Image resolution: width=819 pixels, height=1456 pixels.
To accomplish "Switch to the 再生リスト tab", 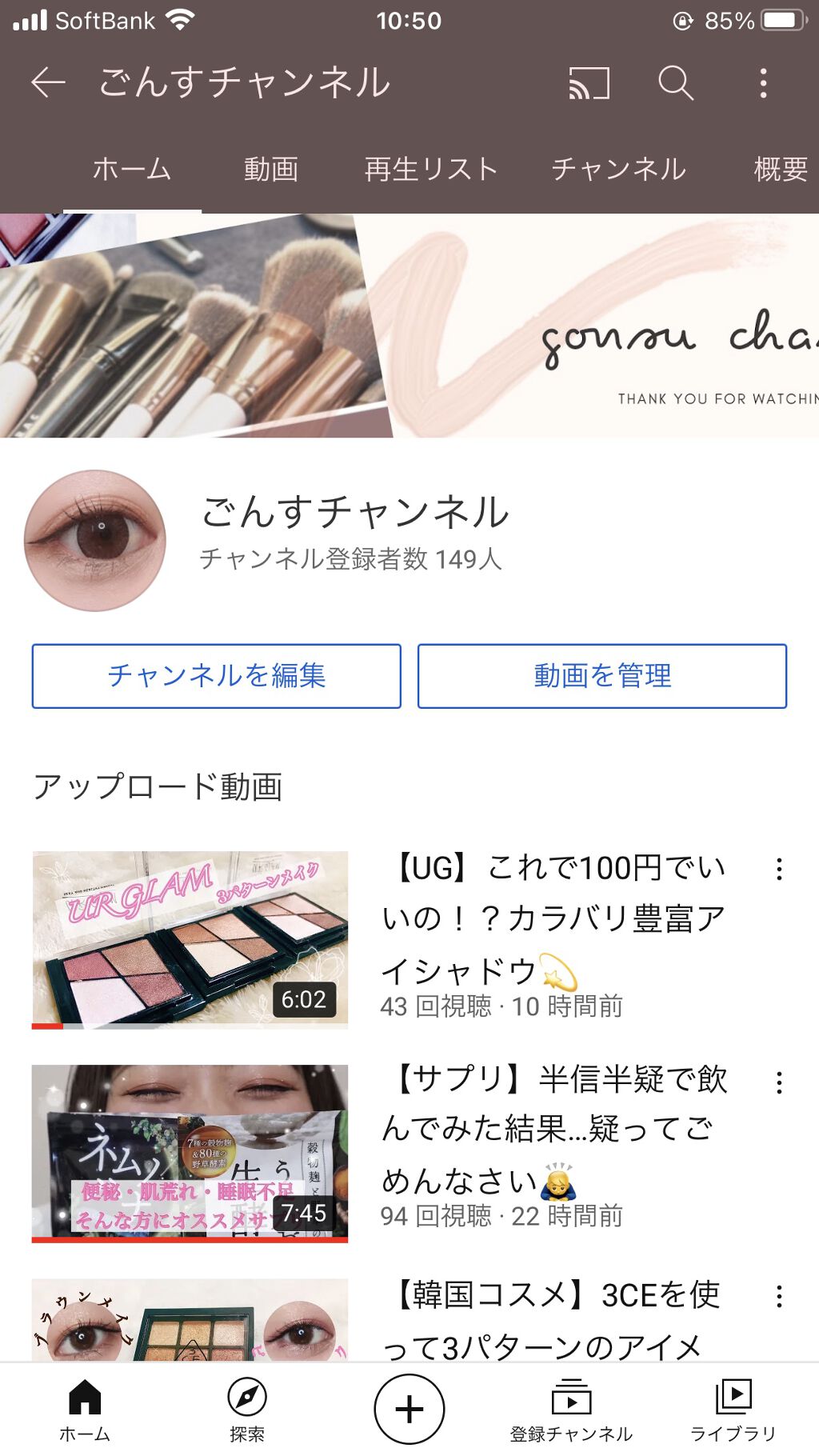I will (429, 170).
